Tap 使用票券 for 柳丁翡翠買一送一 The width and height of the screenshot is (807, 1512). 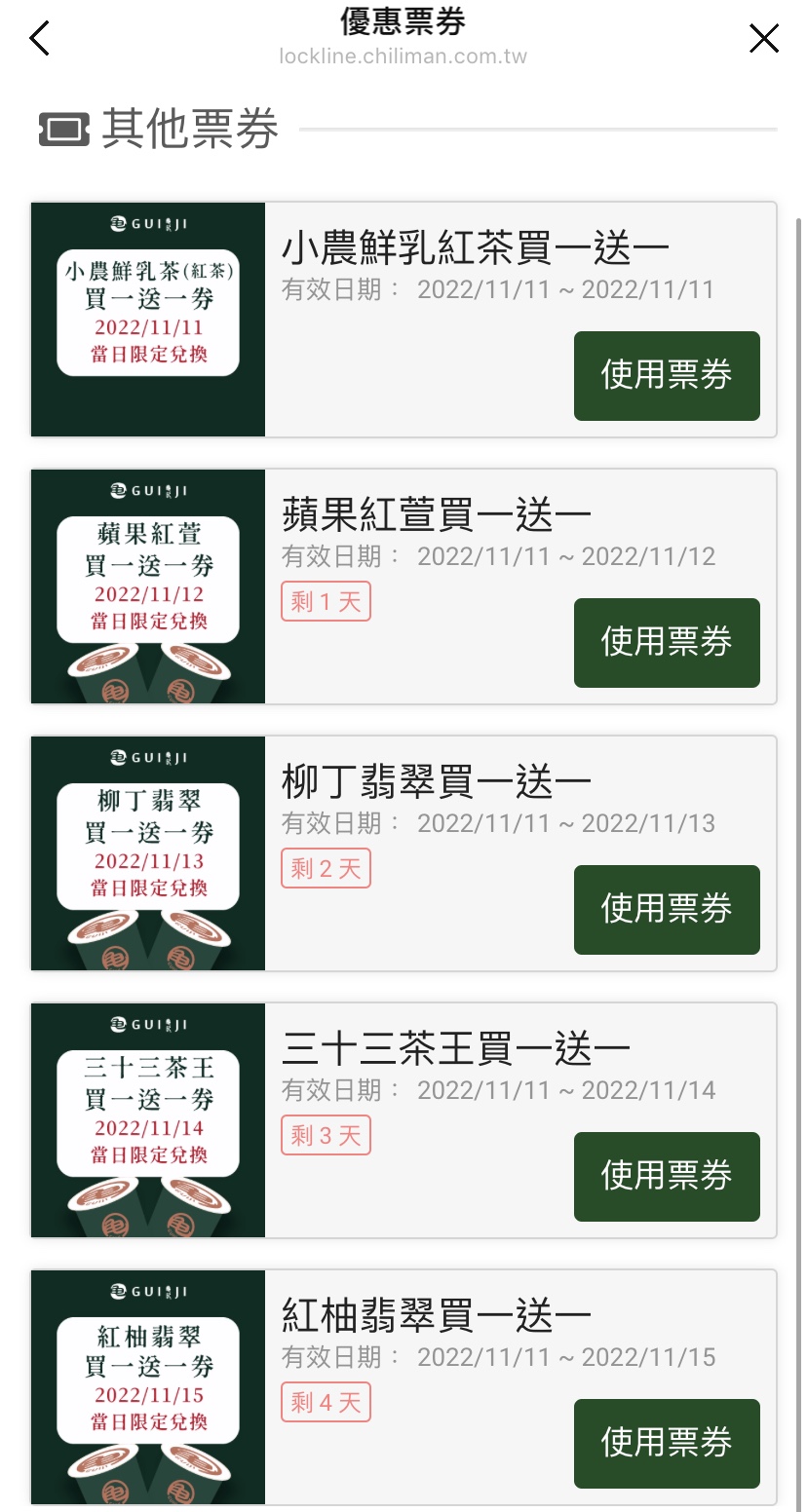(667, 910)
